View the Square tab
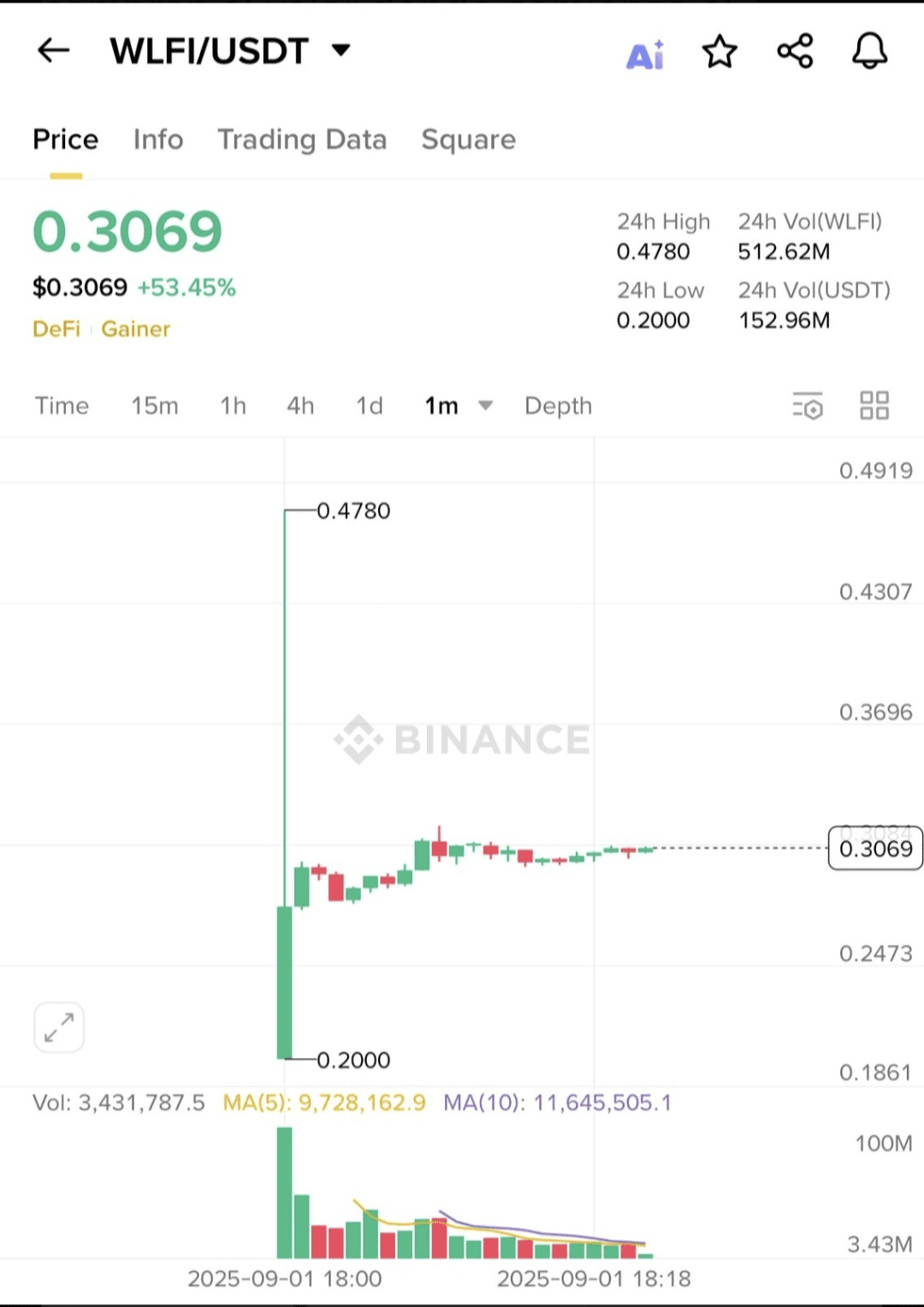This screenshot has height=1307, width=924. [468, 140]
